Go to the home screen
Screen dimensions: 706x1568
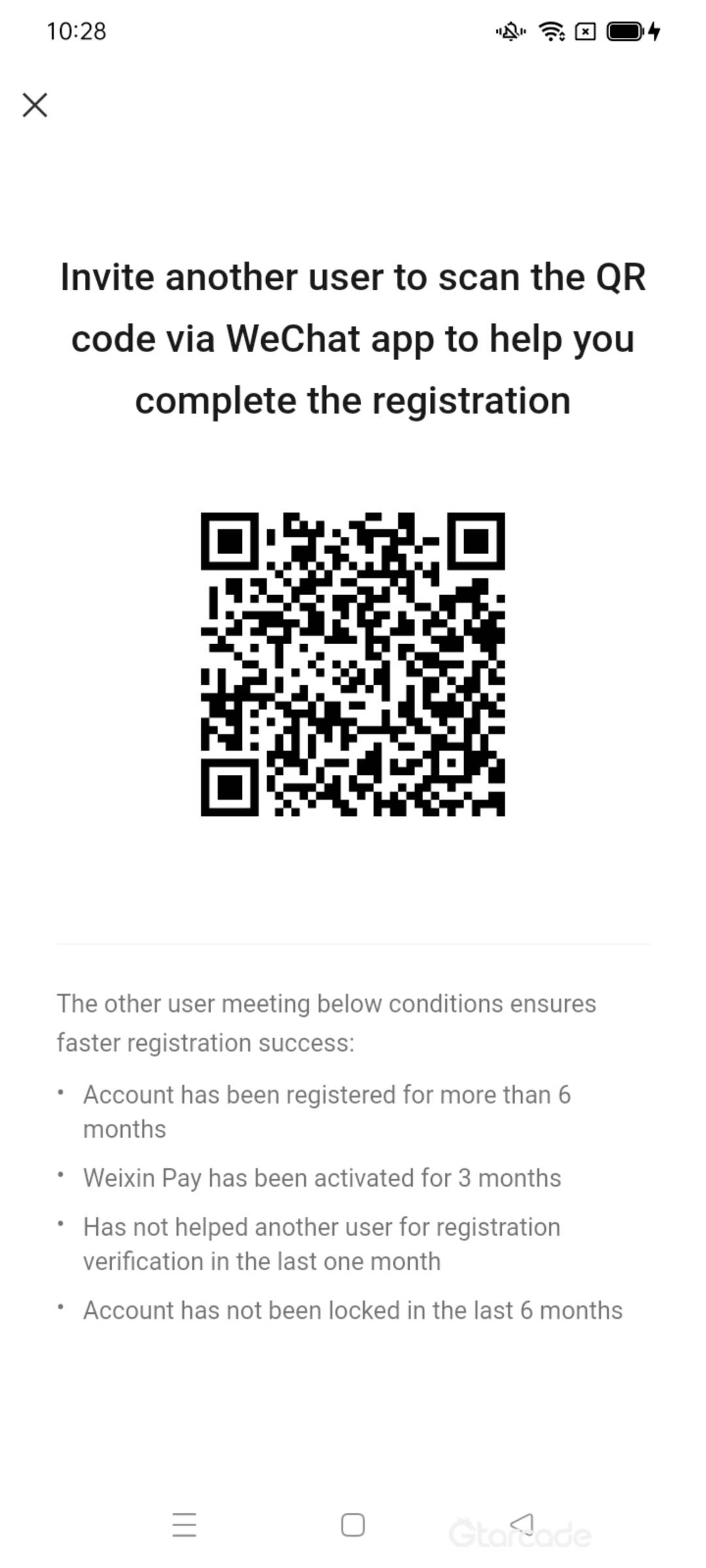[x=353, y=1525]
